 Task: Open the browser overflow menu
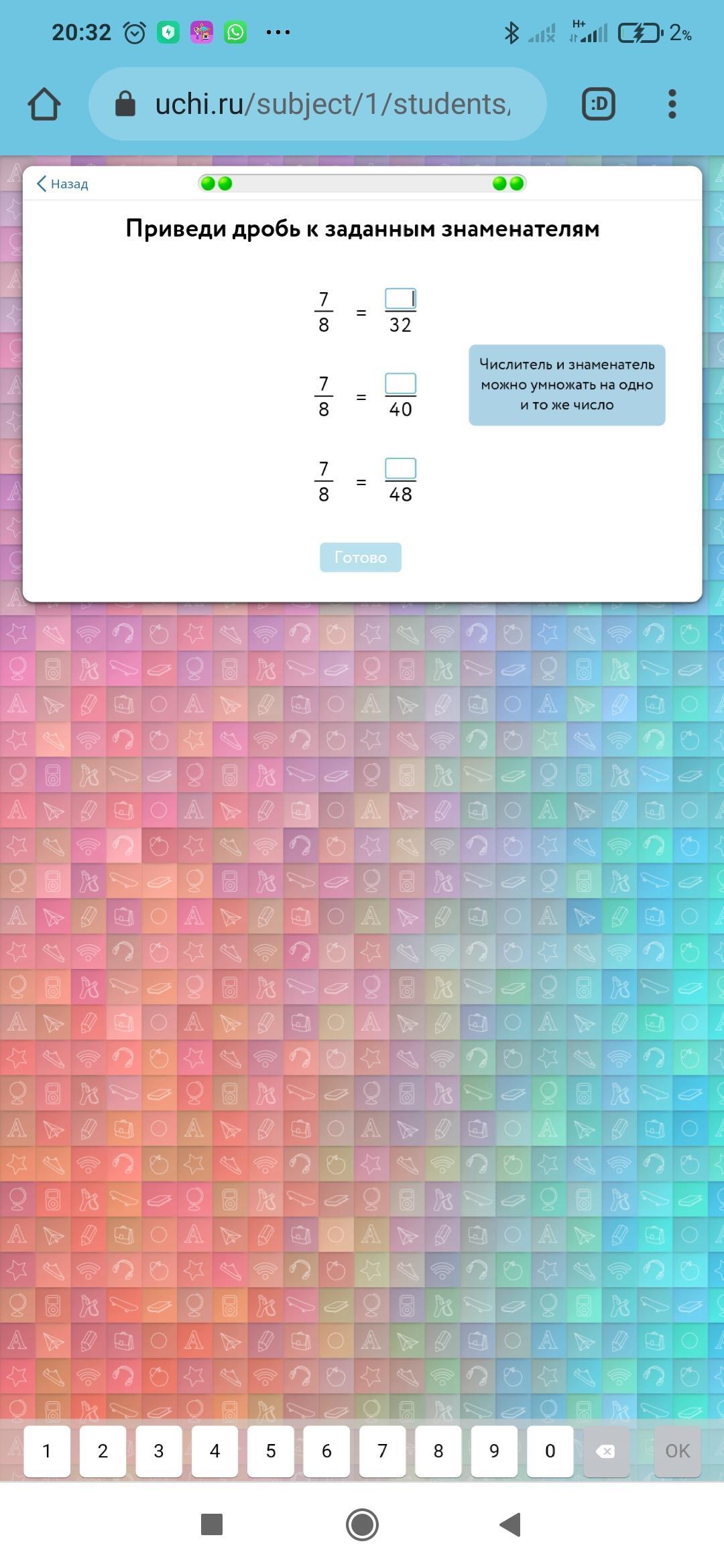coord(672,105)
